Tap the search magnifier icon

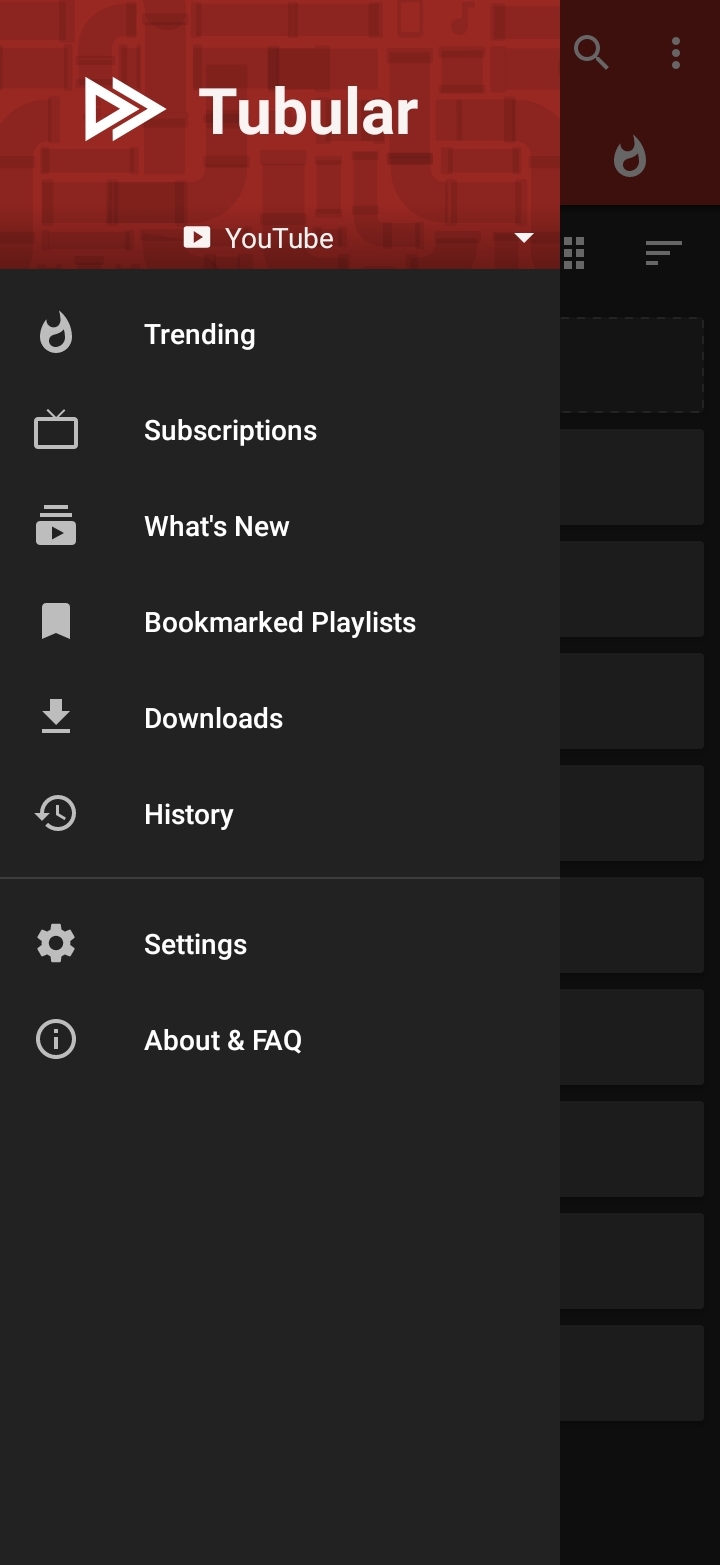tap(591, 52)
